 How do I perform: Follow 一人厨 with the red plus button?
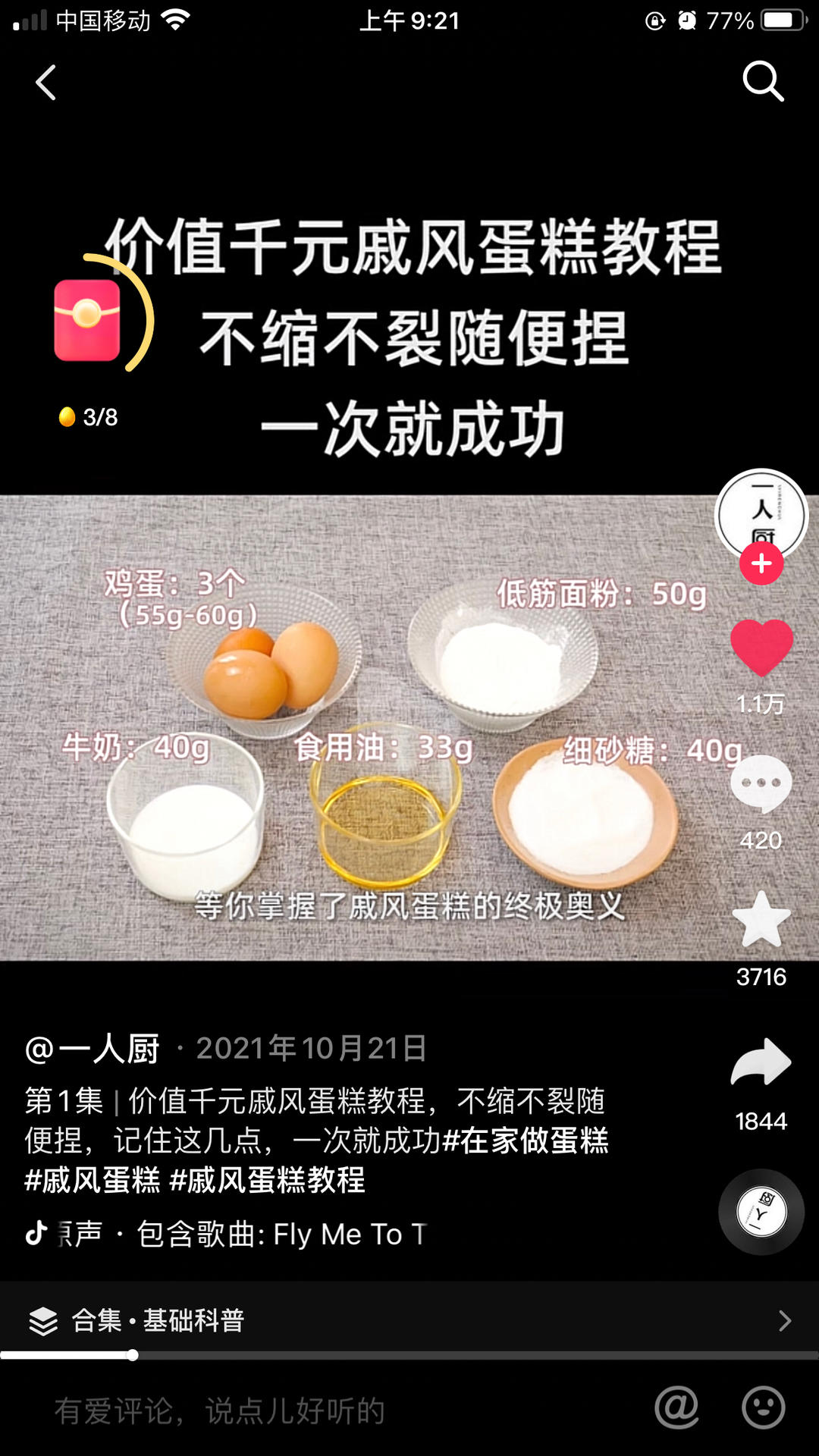761,563
